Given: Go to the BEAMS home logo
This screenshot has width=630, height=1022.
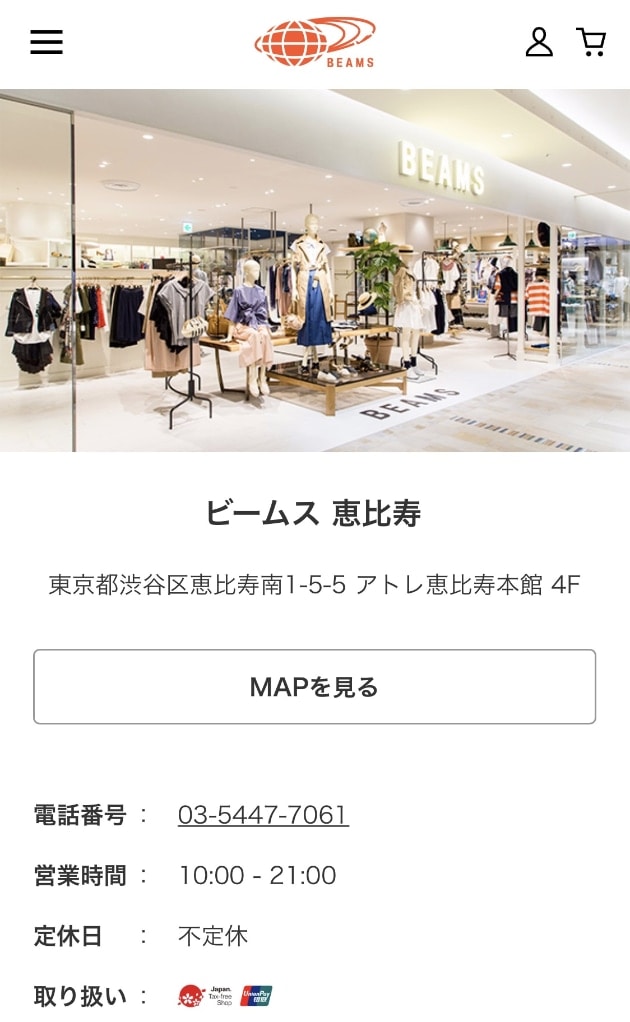Looking at the screenshot, I should (x=315, y=42).
